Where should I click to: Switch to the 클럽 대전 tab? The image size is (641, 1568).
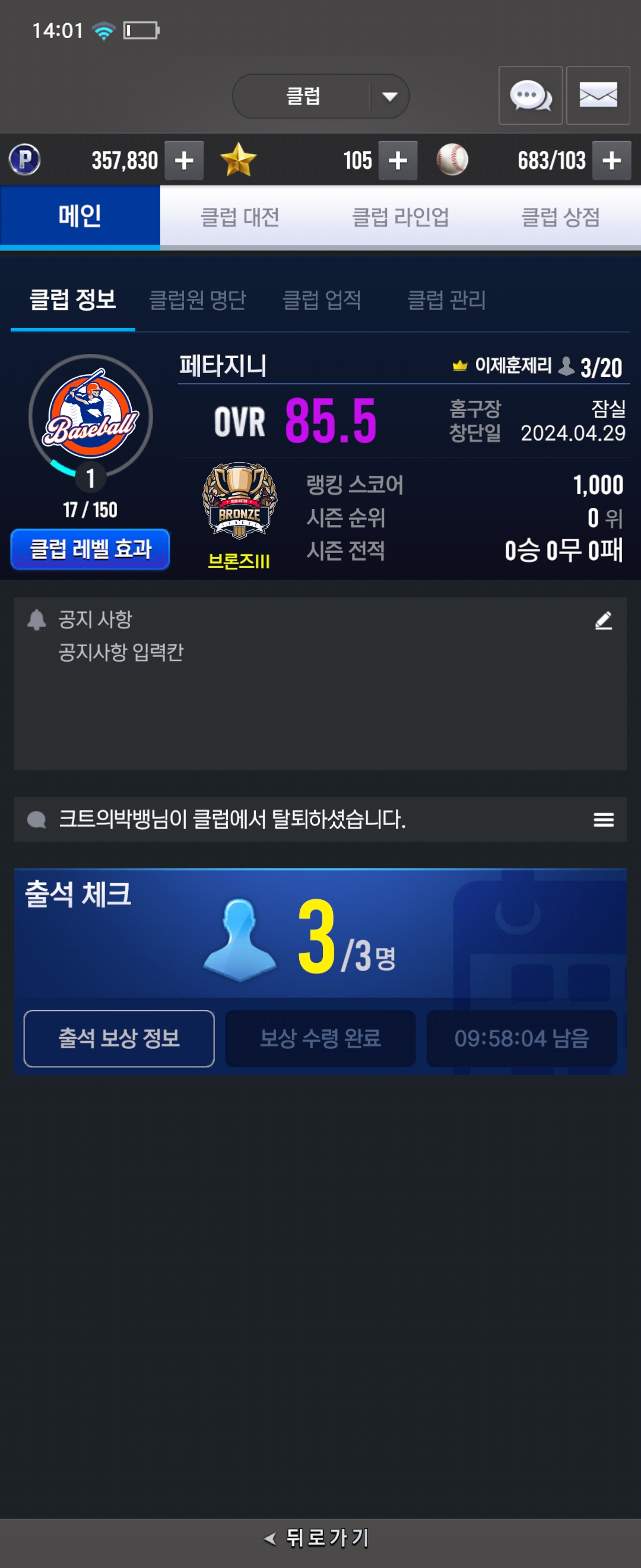tap(240, 217)
